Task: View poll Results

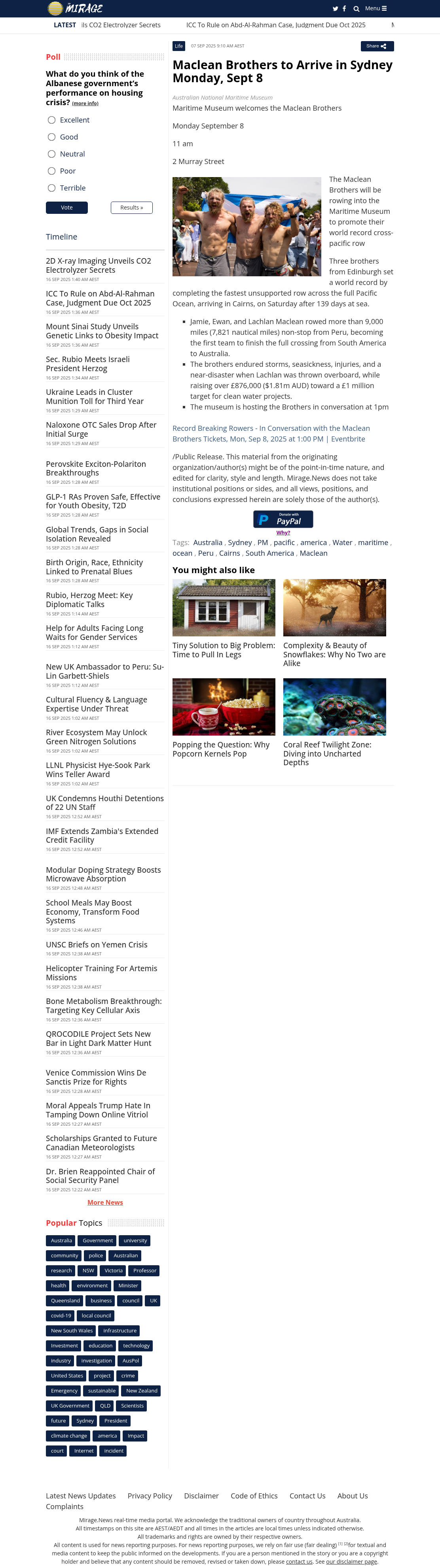Action: 132,208
